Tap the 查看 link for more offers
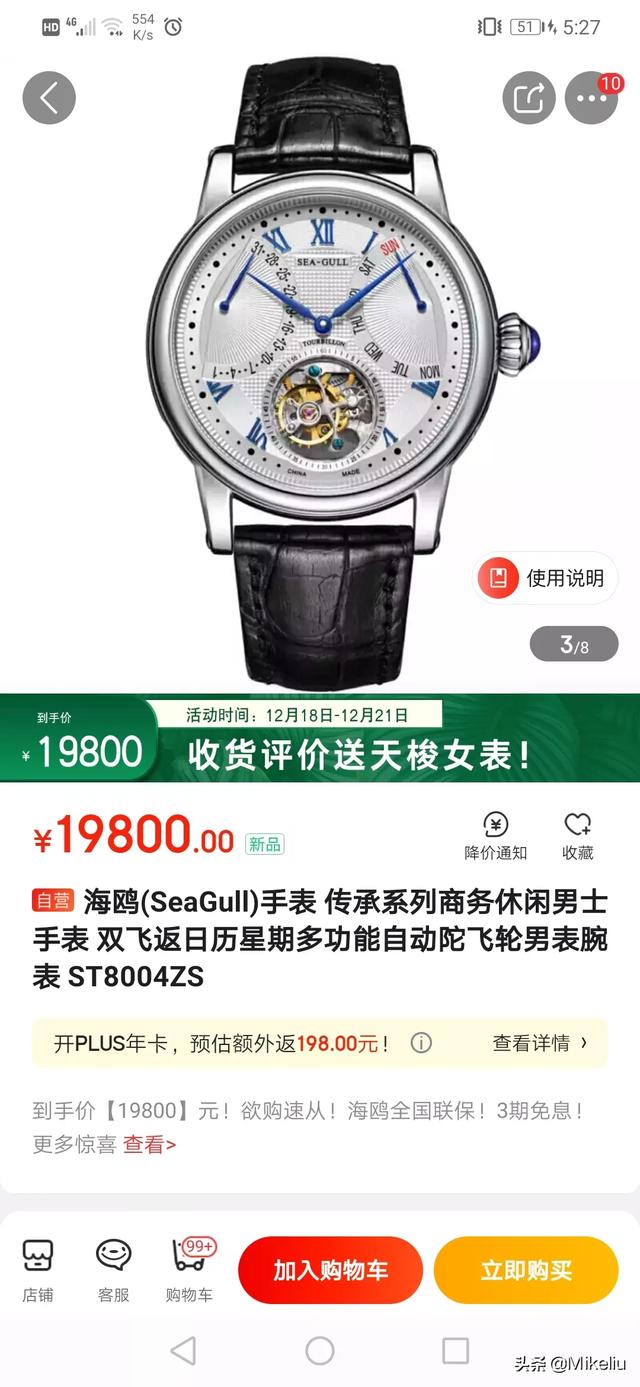640x1387 pixels. [x=149, y=1145]
